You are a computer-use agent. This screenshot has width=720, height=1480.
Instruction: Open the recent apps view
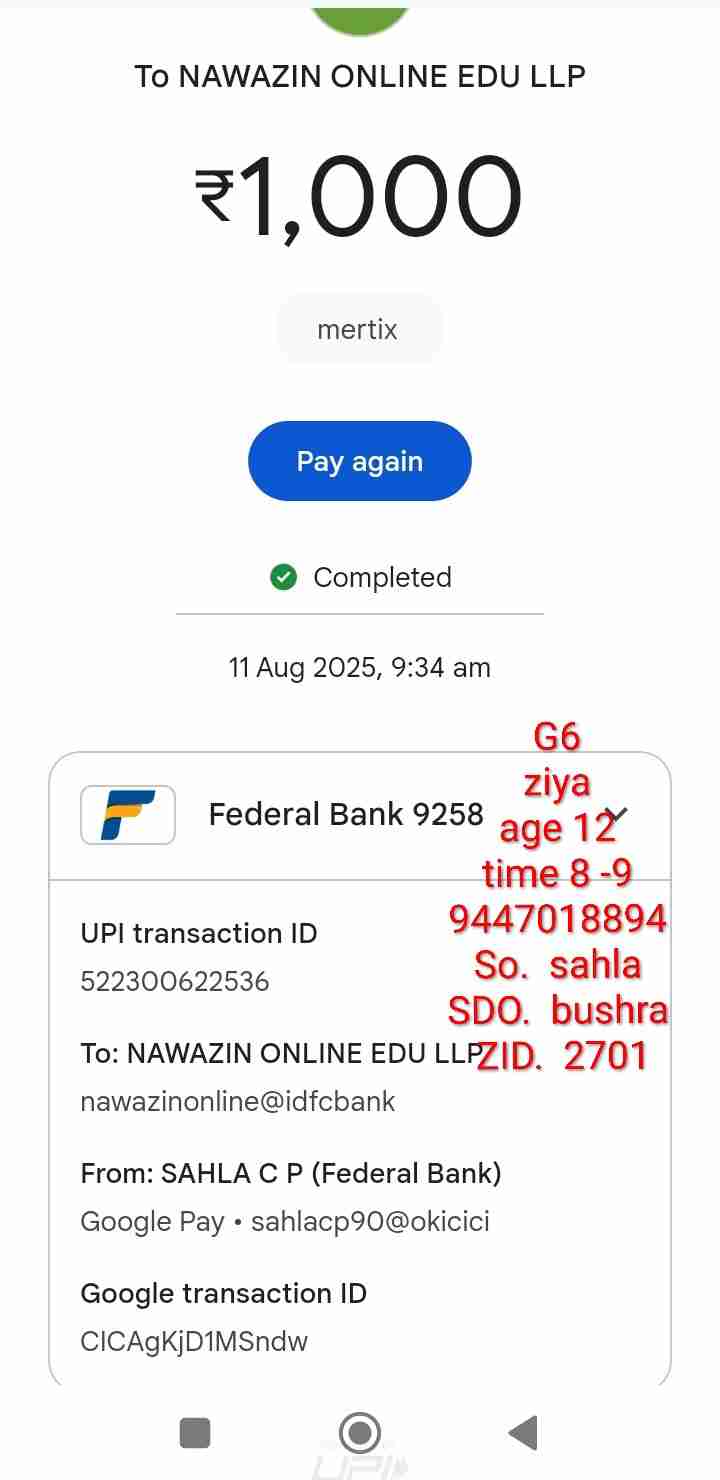tap(195, 1433)
